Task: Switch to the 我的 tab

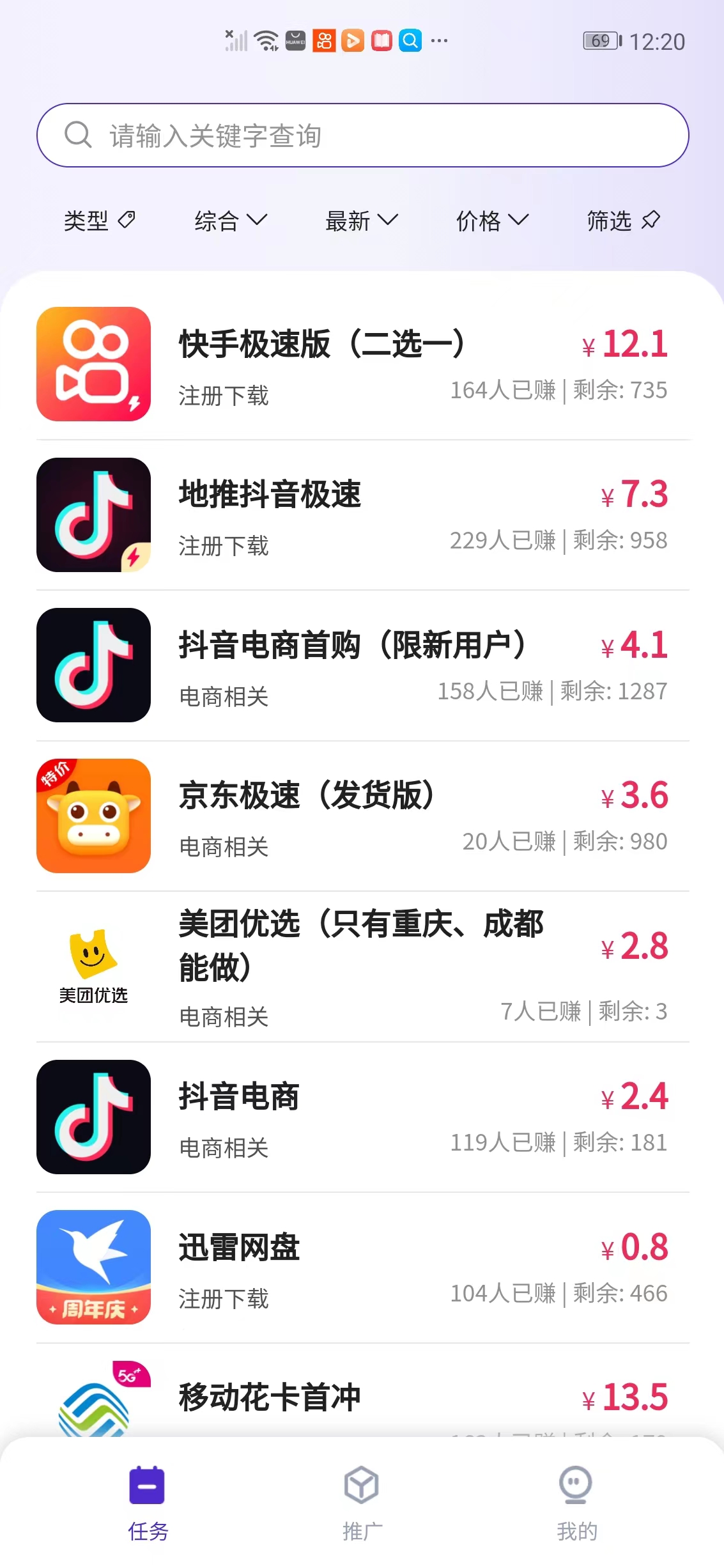Action: [x=576, y=1502]
